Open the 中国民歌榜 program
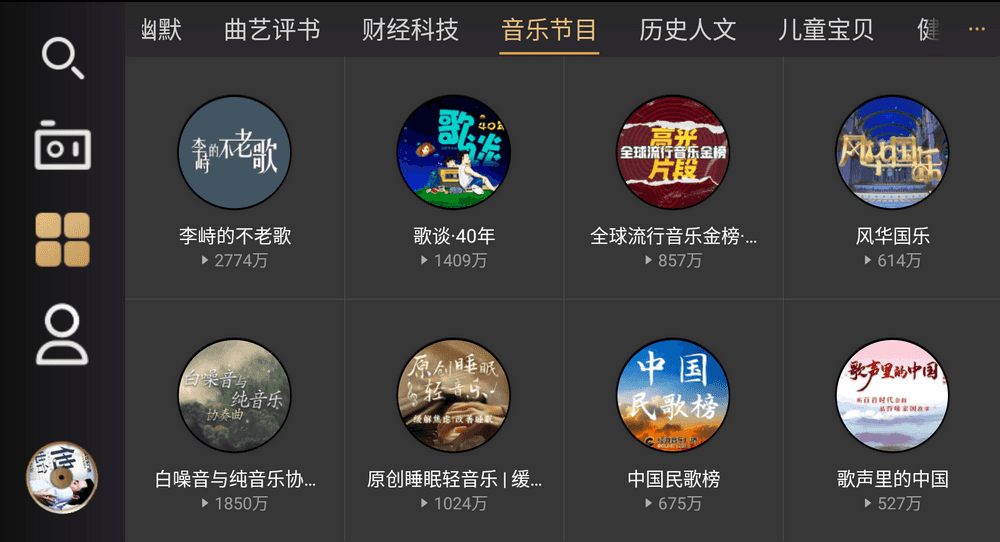The width and height of the screenshot is (1000, 542). [x=673, y=396]
